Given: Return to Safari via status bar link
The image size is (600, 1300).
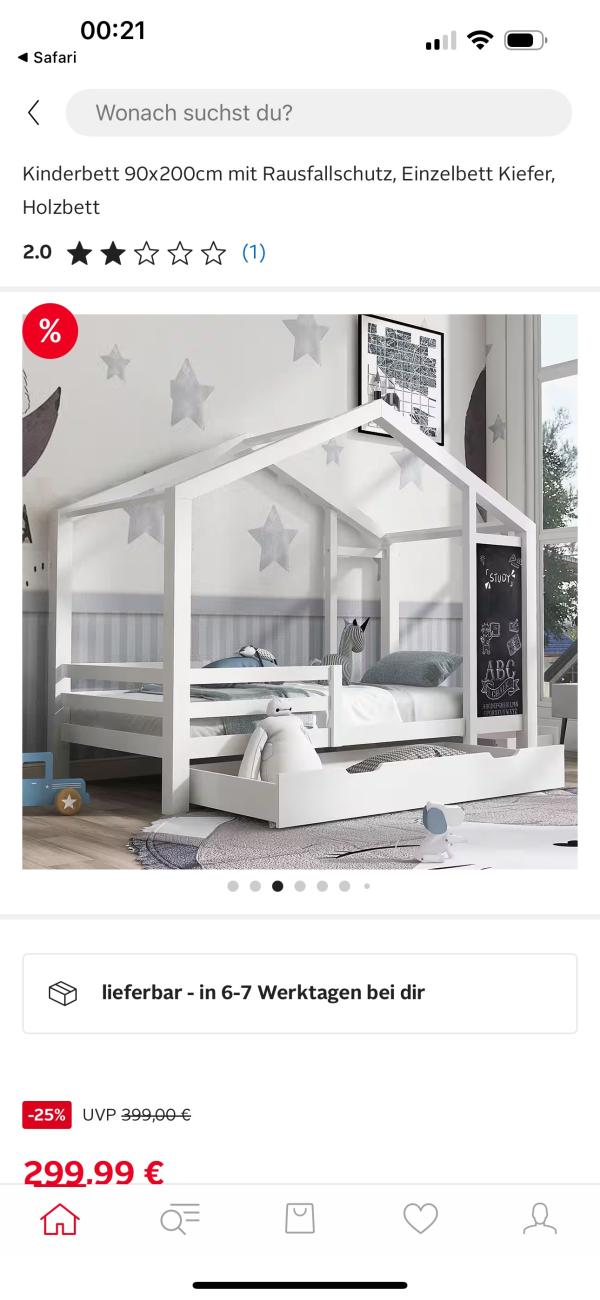Looking at the screenshot, I should [47, 57].
